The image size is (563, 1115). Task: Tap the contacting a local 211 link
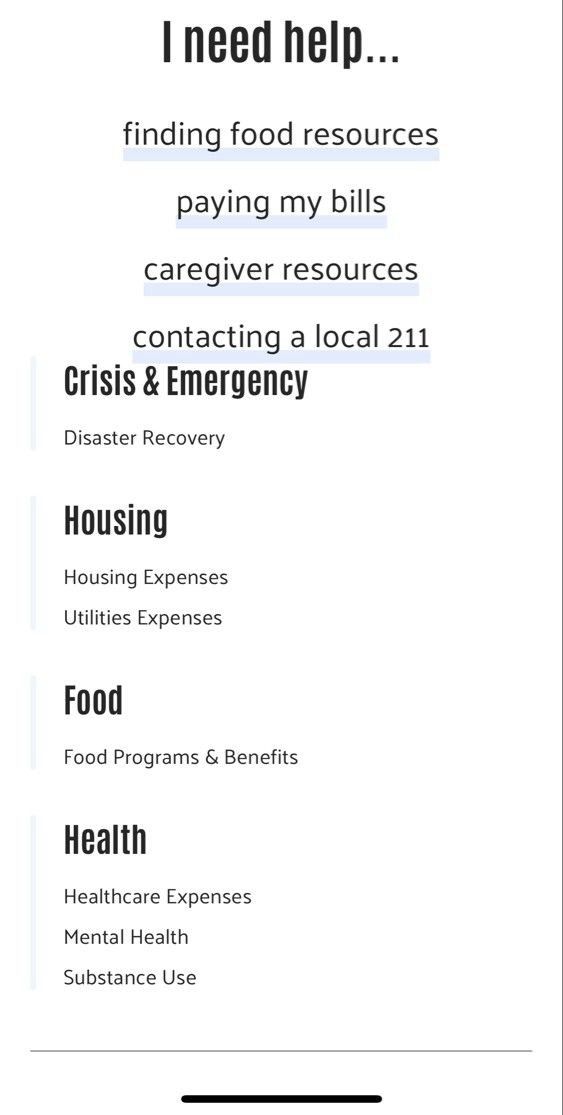coord(281,337)
